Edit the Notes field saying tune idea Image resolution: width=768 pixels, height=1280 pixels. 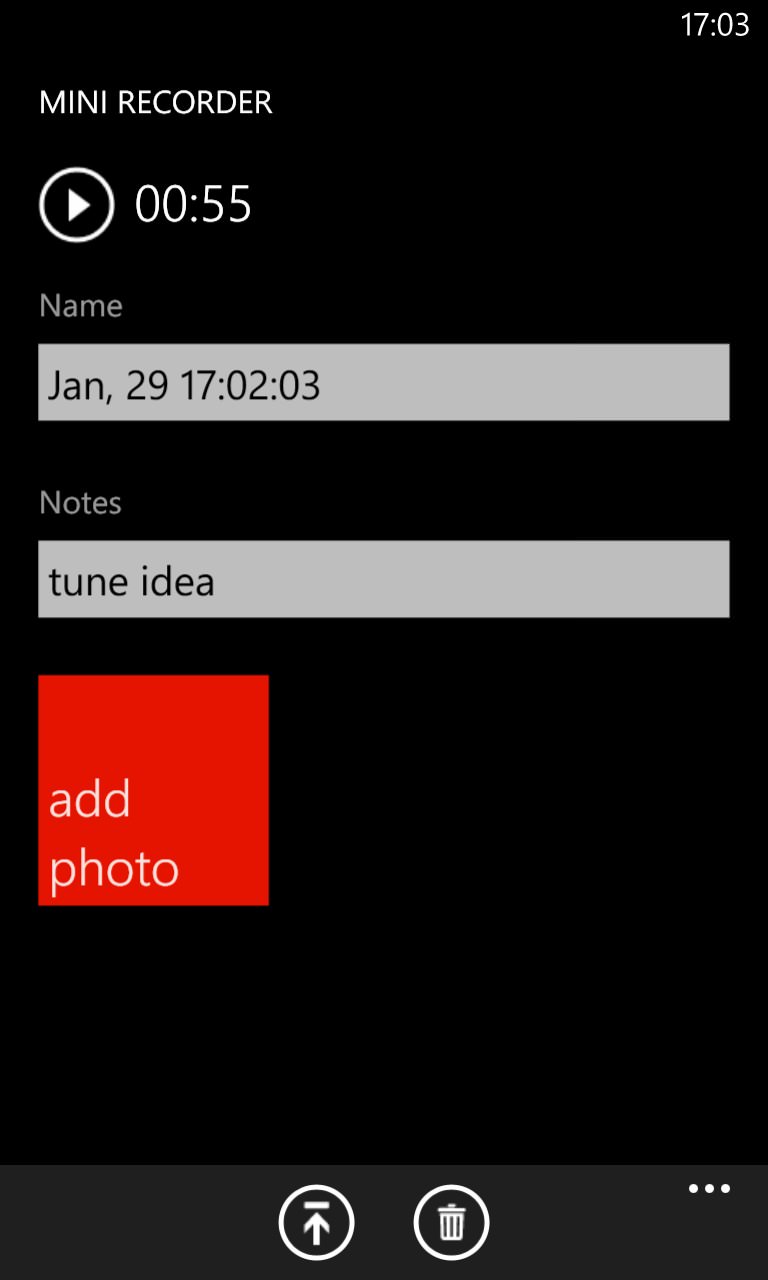pyautogui.click(x=384, y=579)
